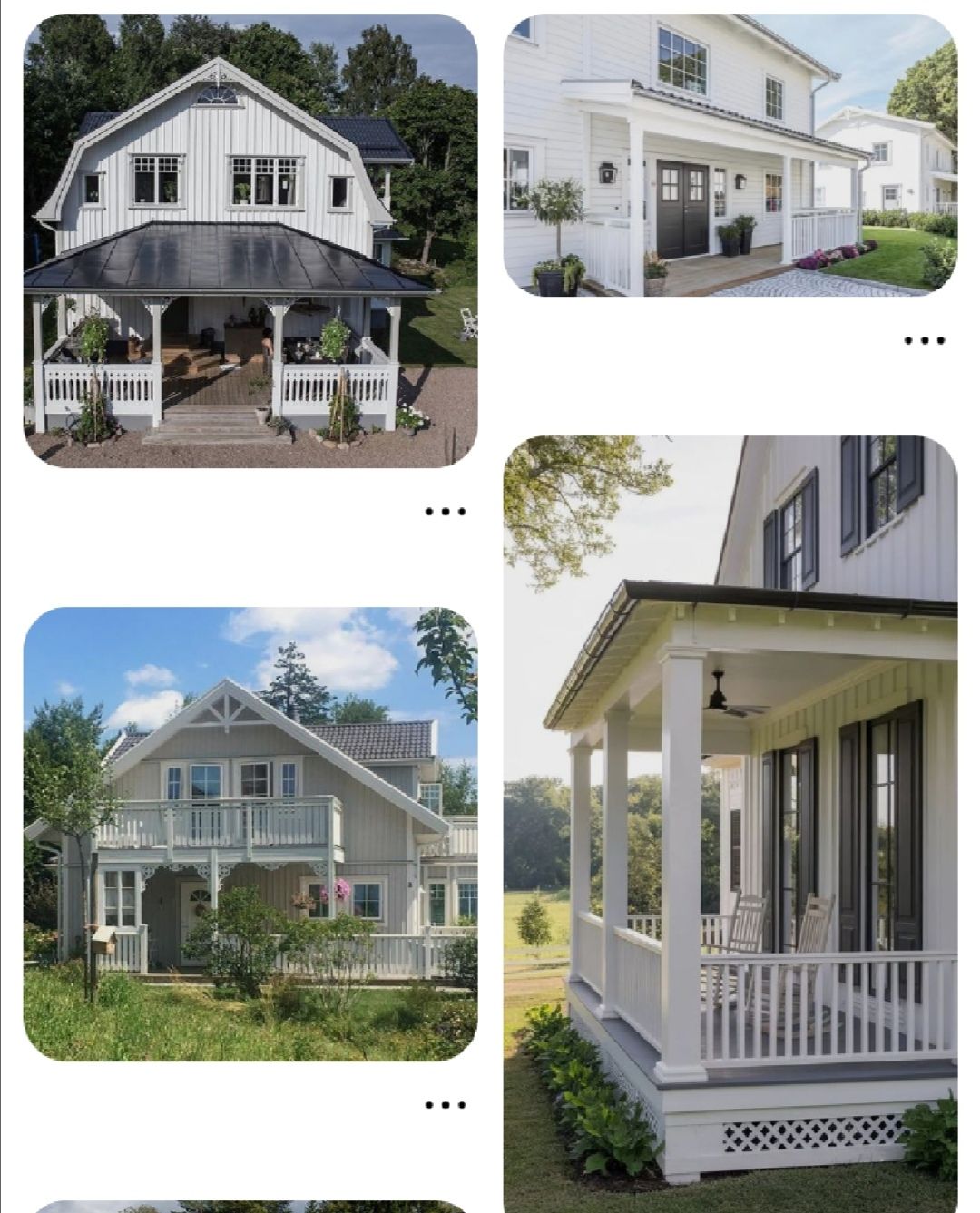Open more options for the black double doors pin

click(924, 341)
